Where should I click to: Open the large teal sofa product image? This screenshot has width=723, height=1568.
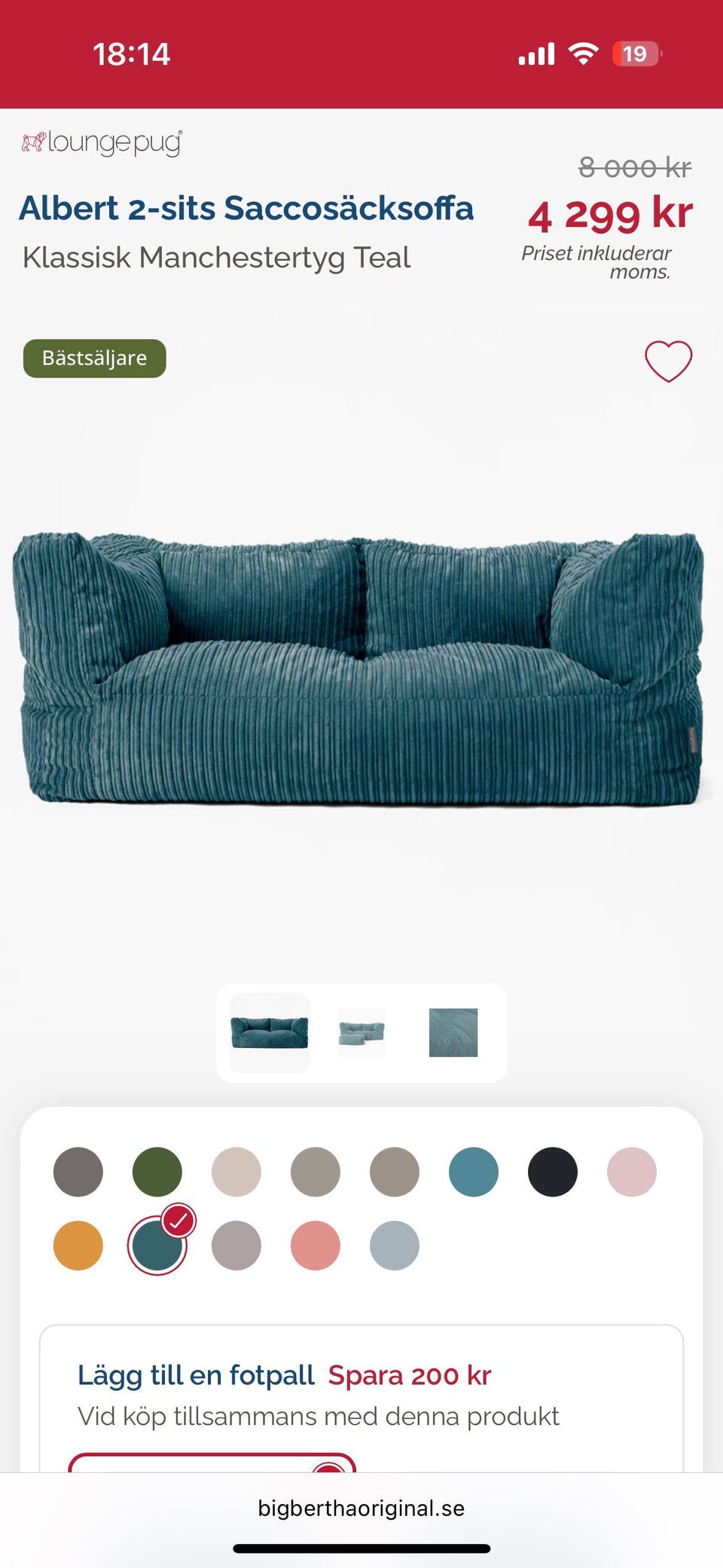click(x=358, y=668)
